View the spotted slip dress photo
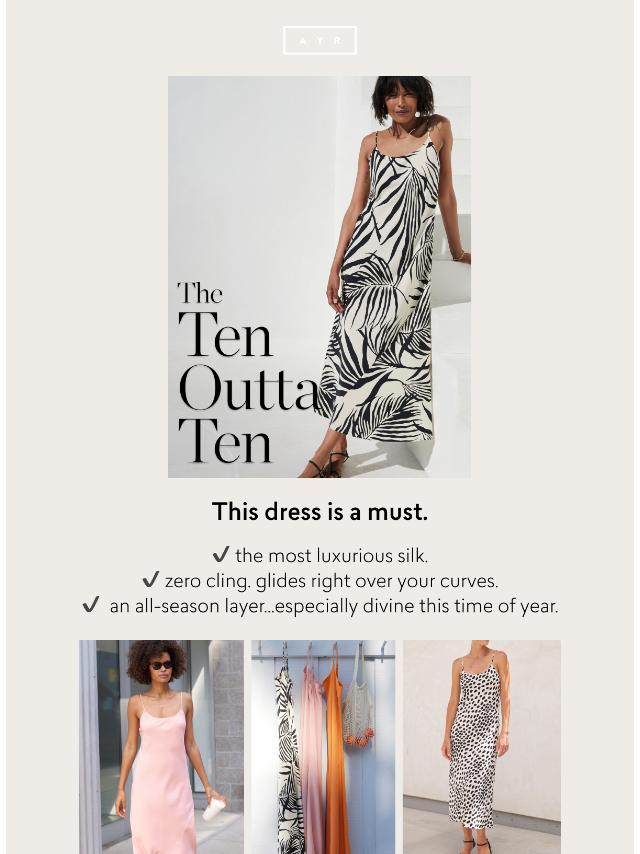Viewport: 640px width, 854px height. click(x=481, y=745)
